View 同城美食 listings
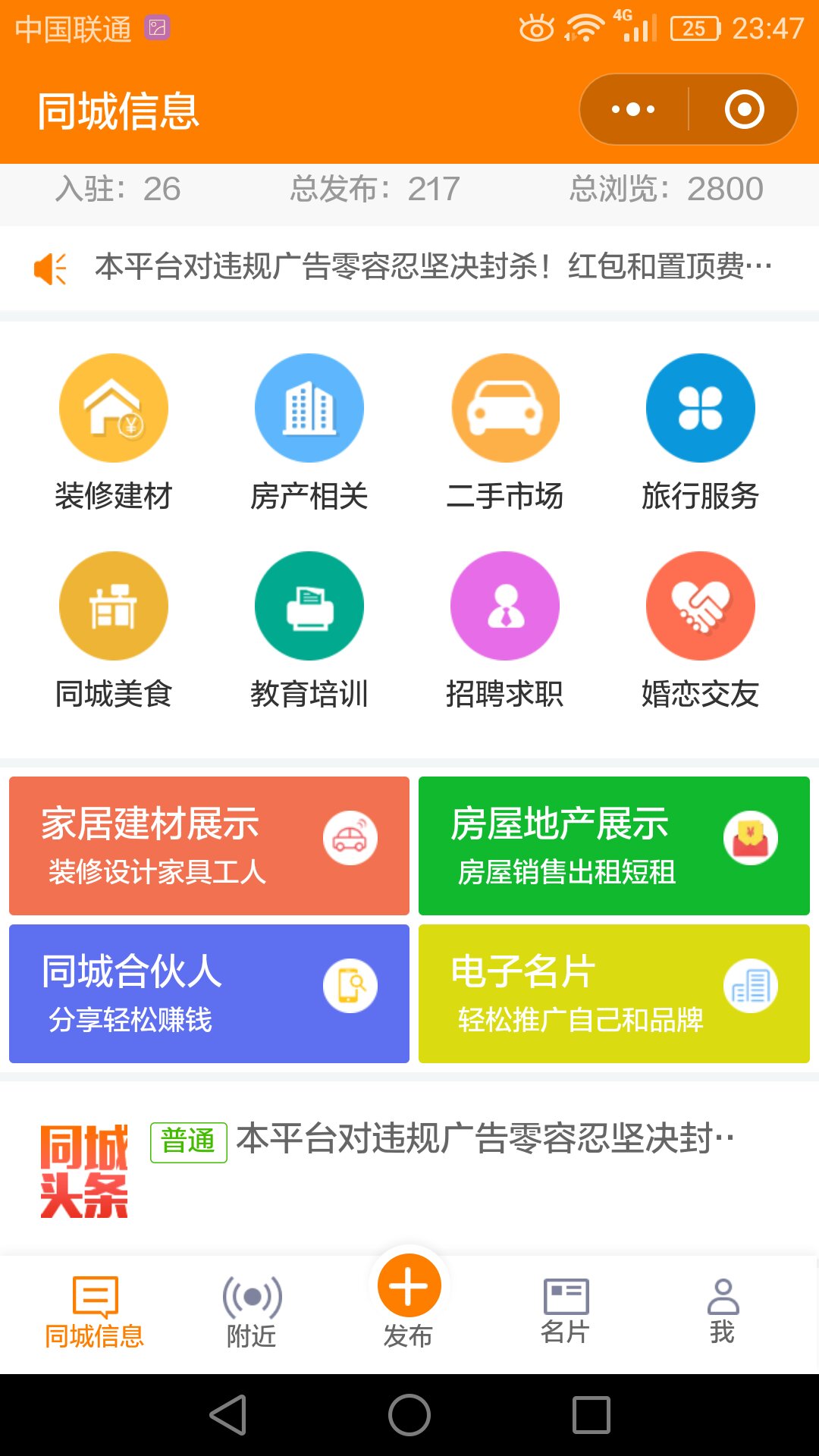 click(x=114, y=631)
